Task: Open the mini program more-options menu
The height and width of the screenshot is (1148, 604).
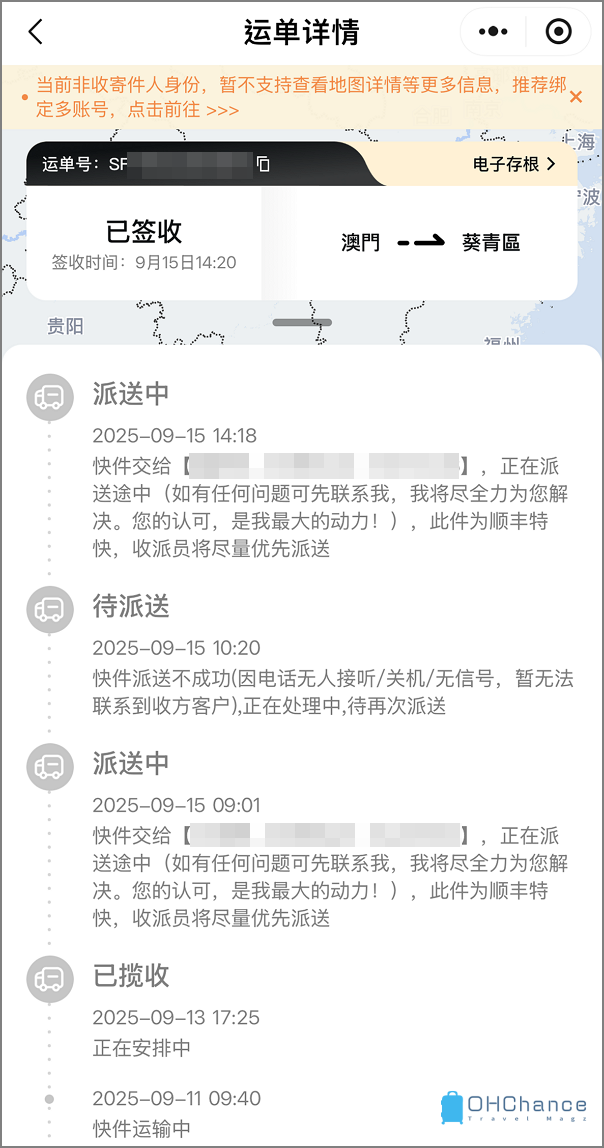Action: (x=493, y=31)
